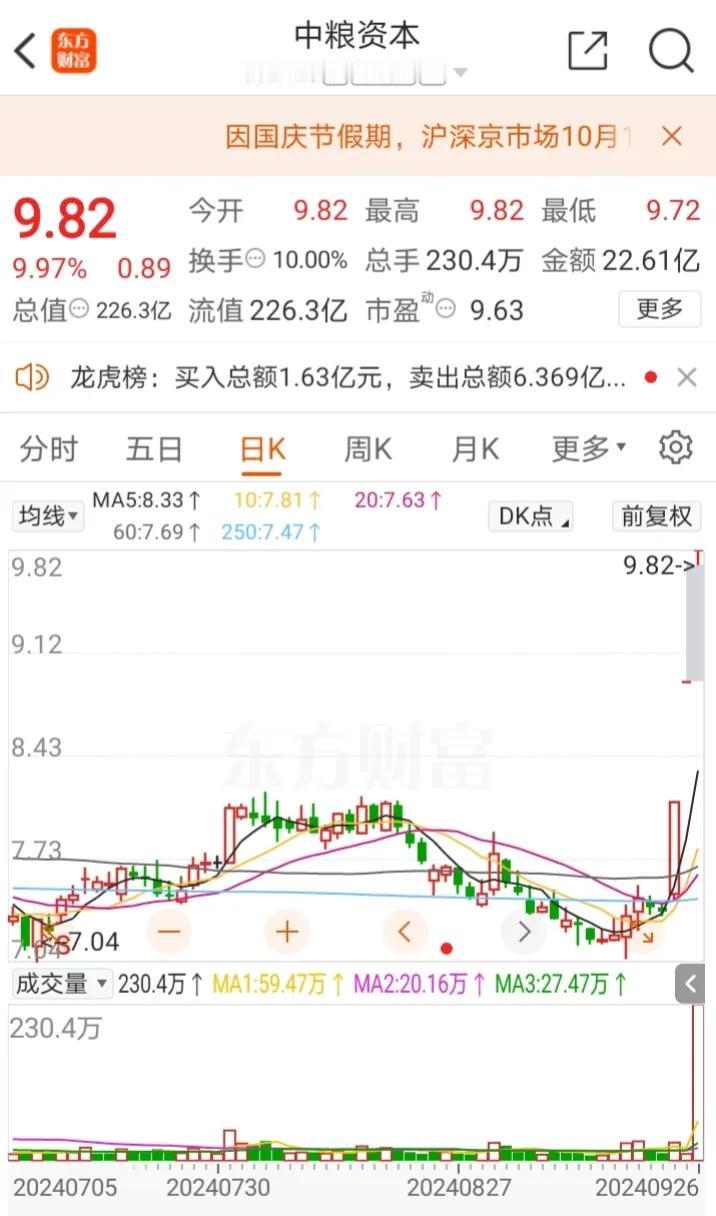716x1216 pixels.
Task: Open the 均线 indicator dropdown
Action: (48, 516)
